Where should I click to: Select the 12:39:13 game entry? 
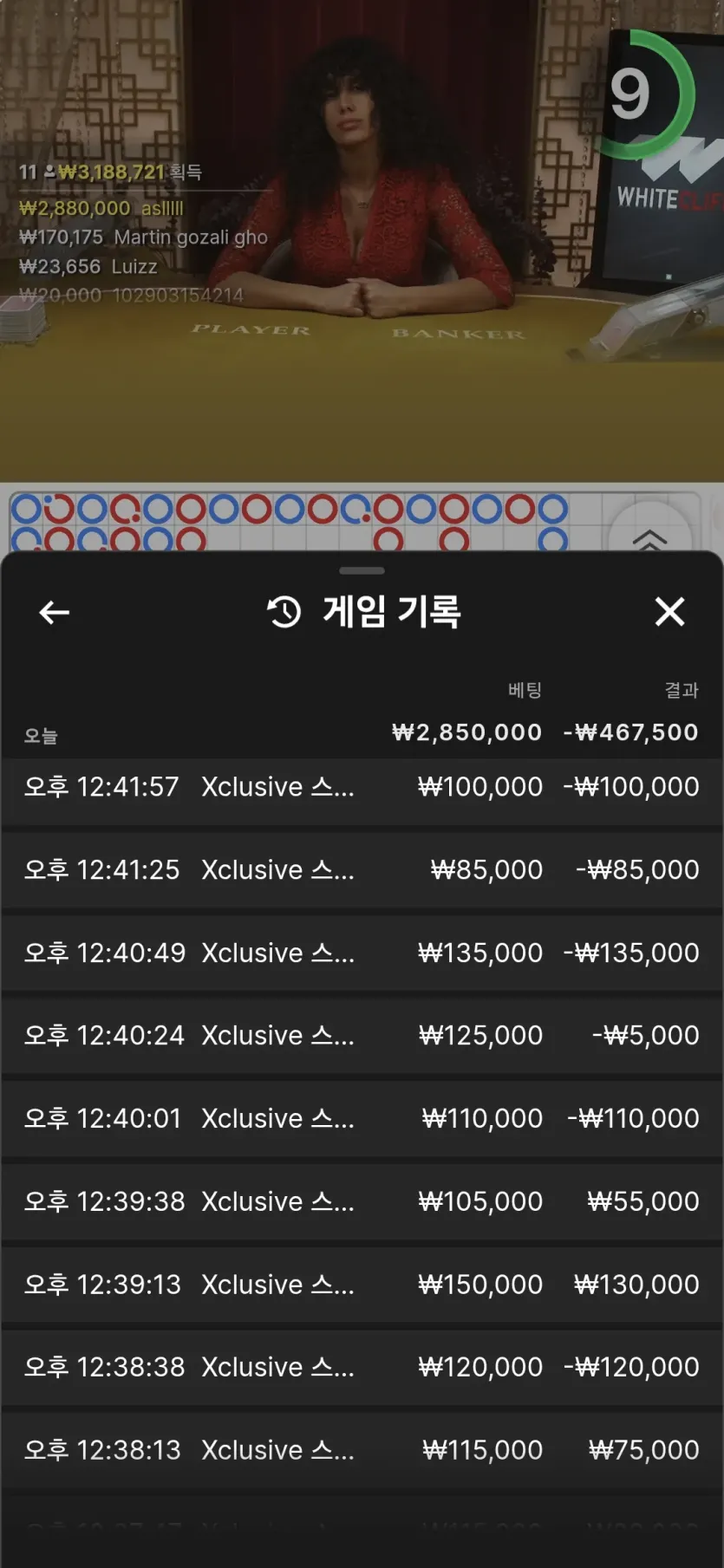362,1285
